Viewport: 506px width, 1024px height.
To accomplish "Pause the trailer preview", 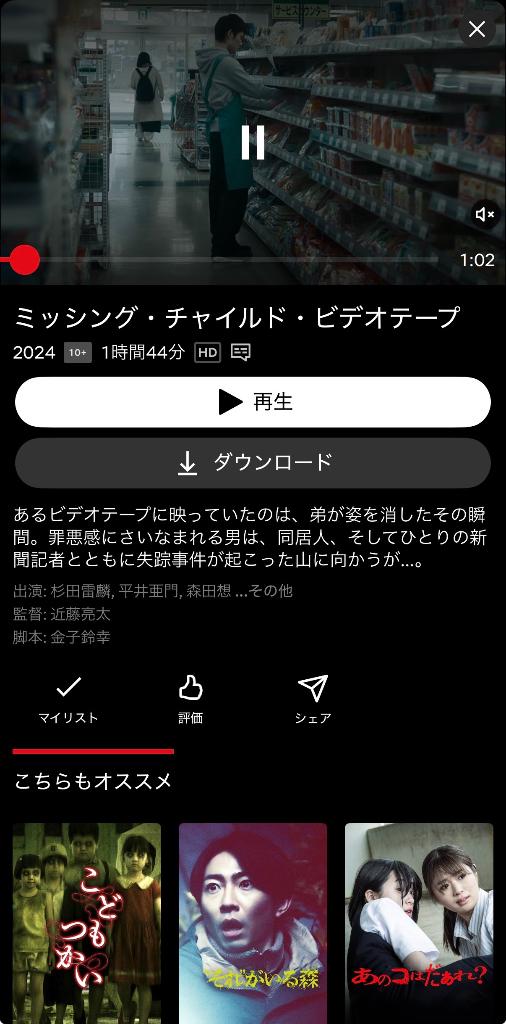I will [253, 142].
